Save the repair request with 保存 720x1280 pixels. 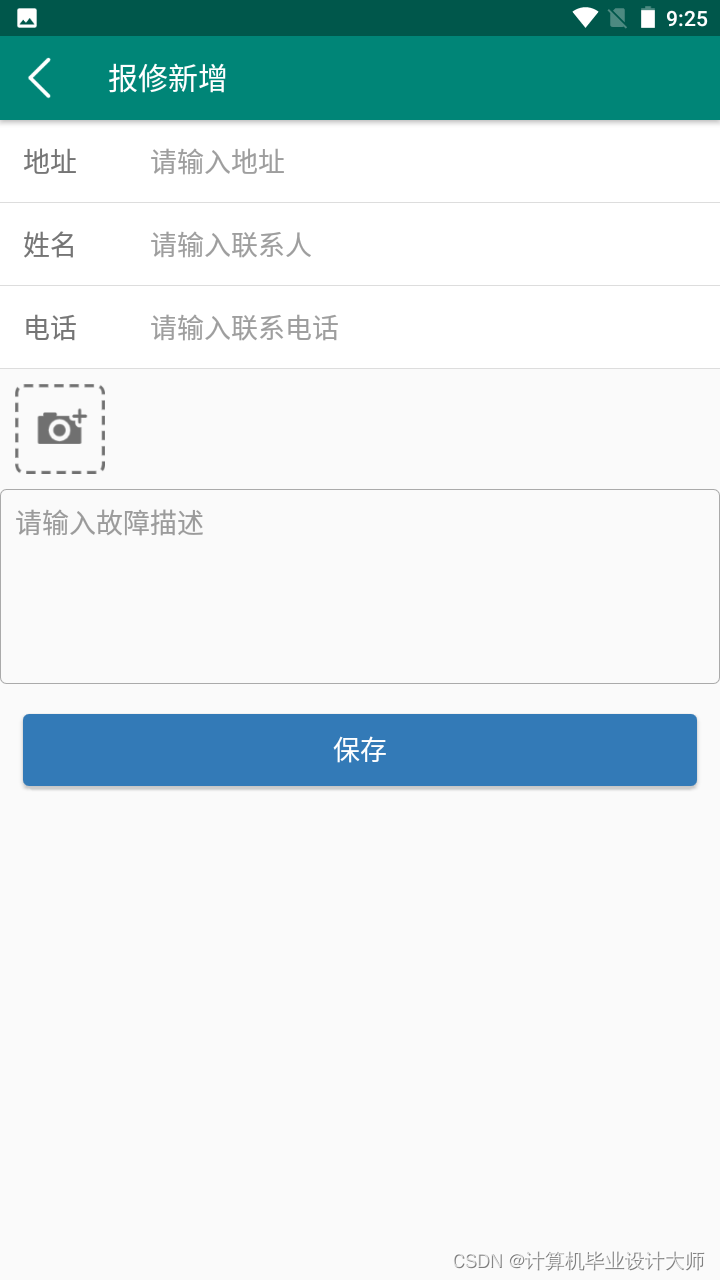tap(360, 750)
